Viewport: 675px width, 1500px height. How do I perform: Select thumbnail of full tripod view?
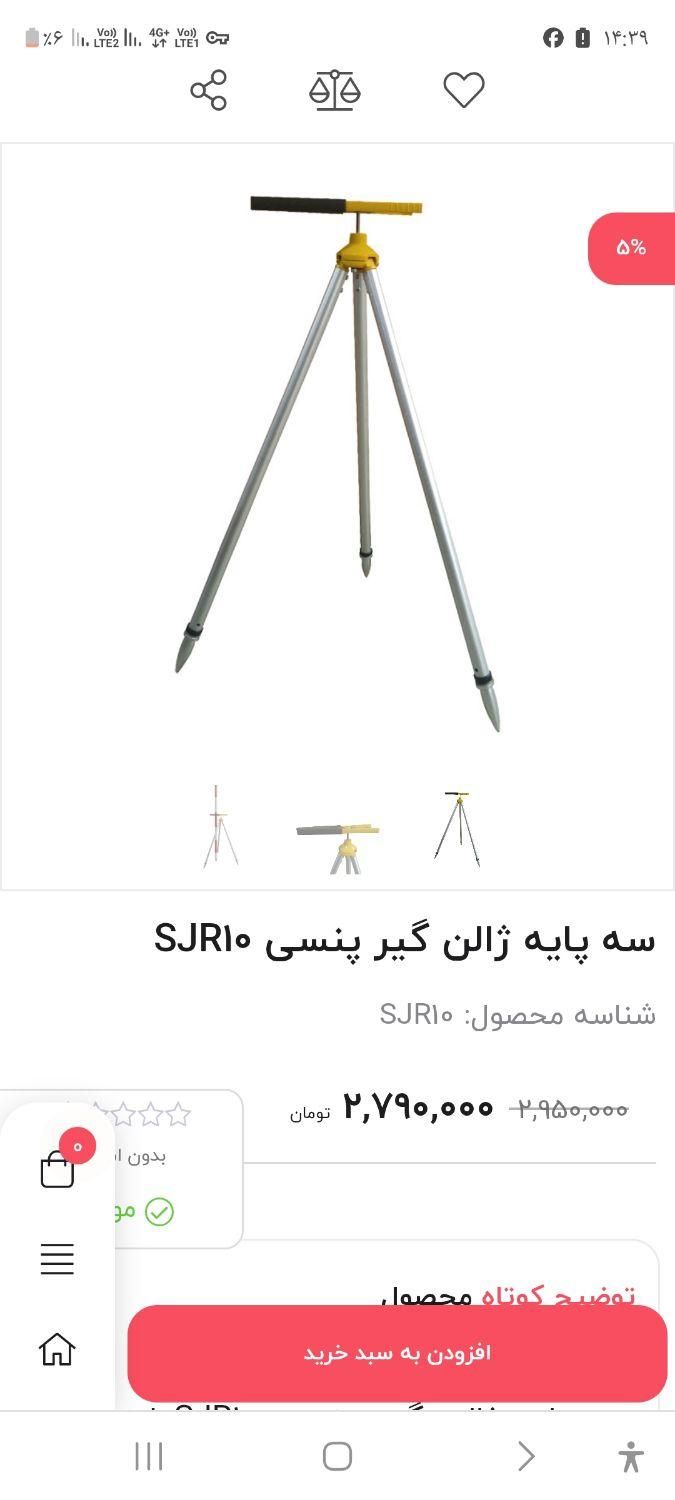coord(457,828)
